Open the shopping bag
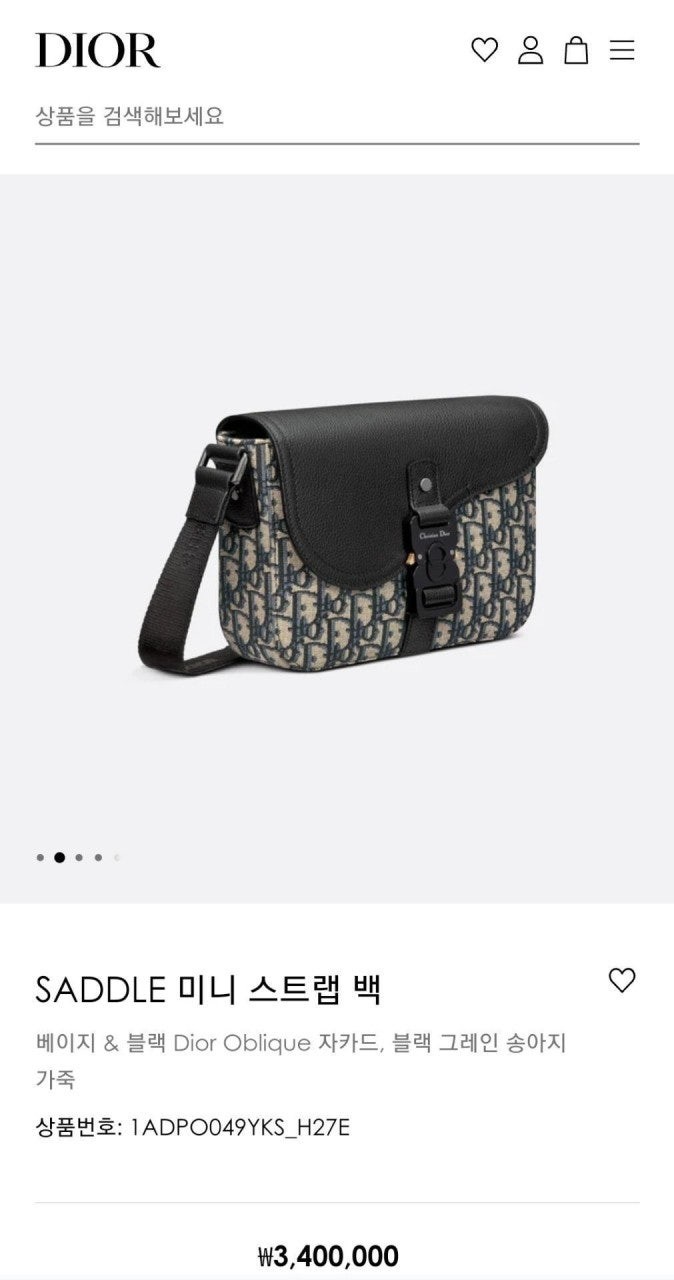 (576, 50)
